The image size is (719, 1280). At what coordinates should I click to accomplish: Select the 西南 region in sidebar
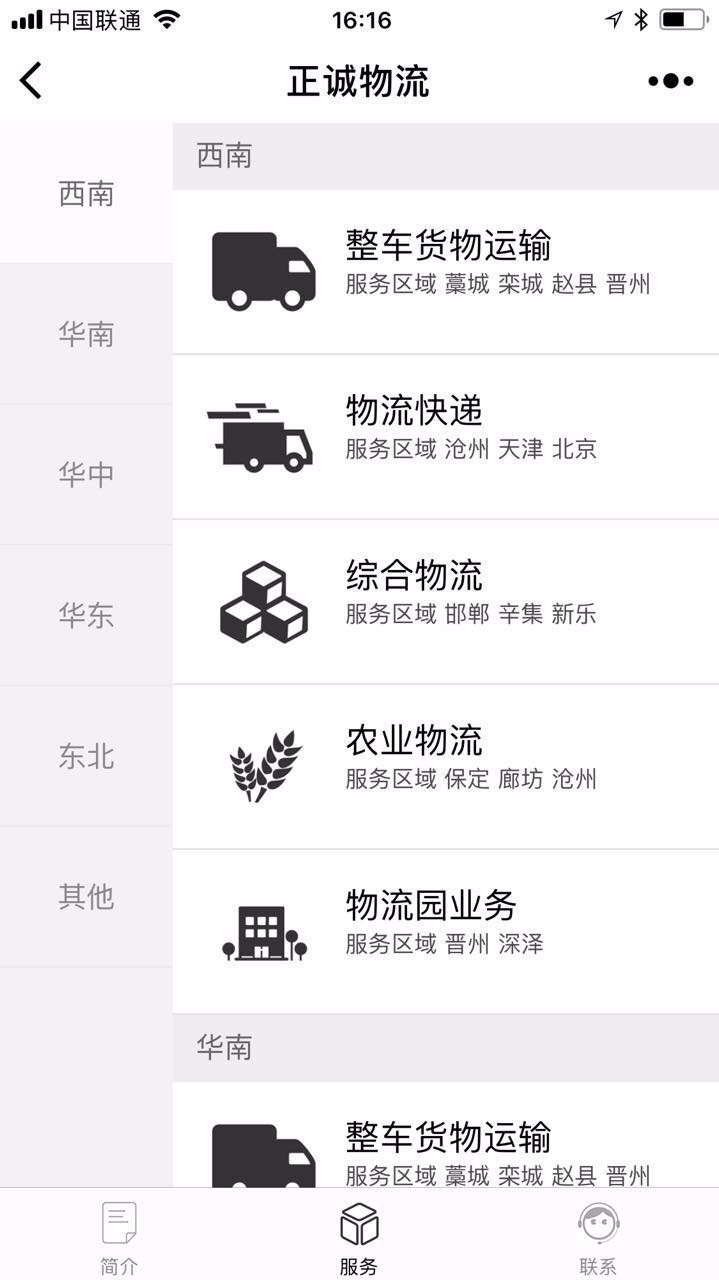(x=86, y=194)
